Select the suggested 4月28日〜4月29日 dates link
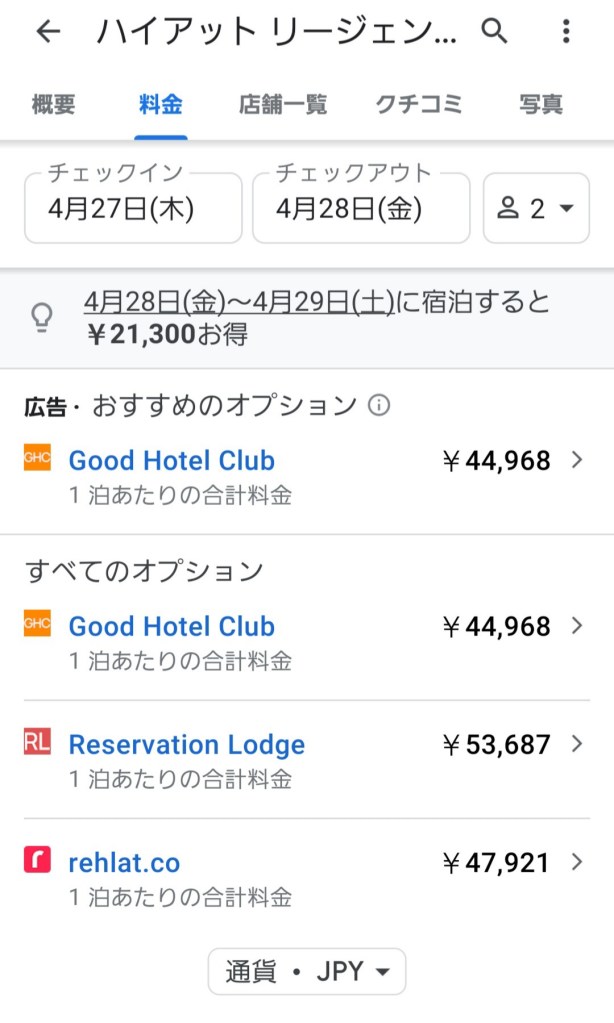 click(238, 303)
